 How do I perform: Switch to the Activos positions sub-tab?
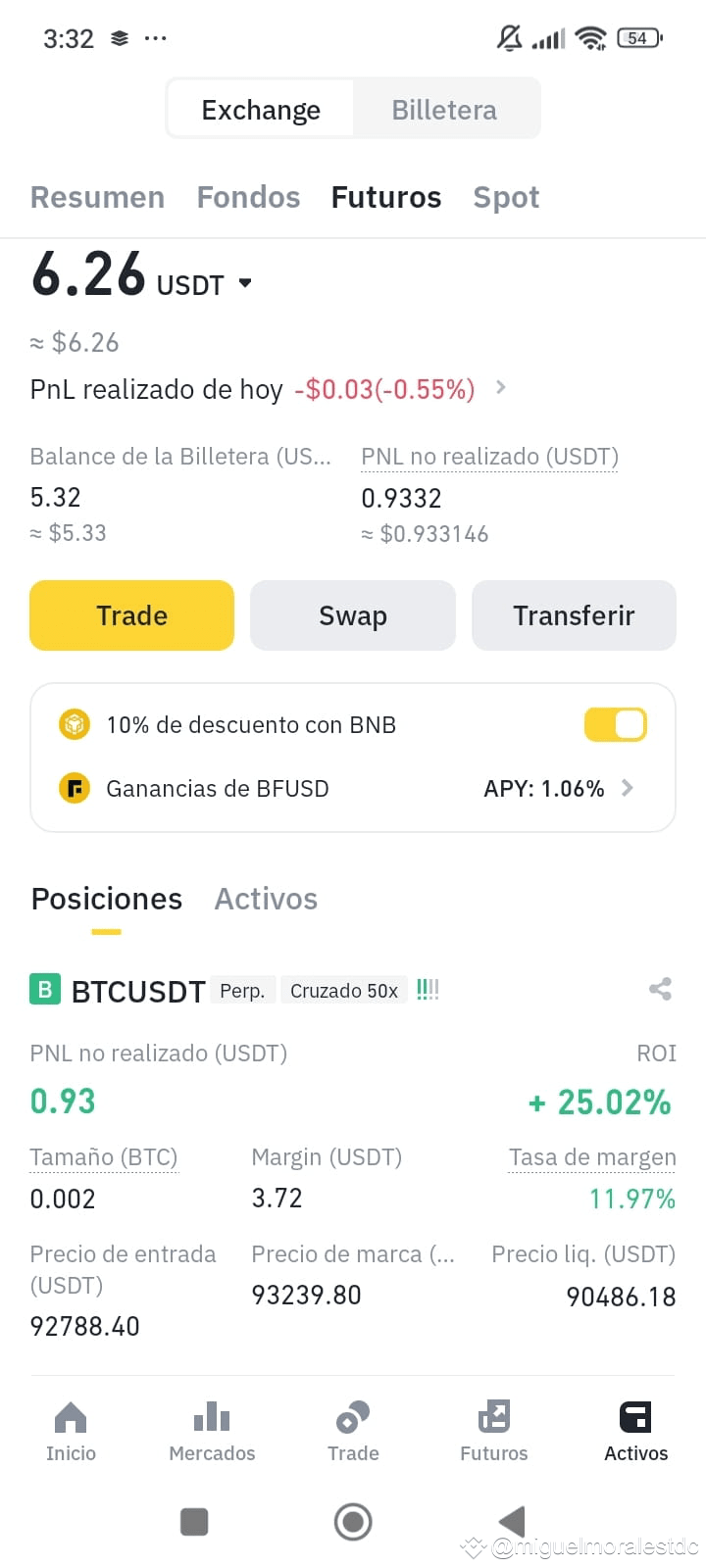(266, 899)
